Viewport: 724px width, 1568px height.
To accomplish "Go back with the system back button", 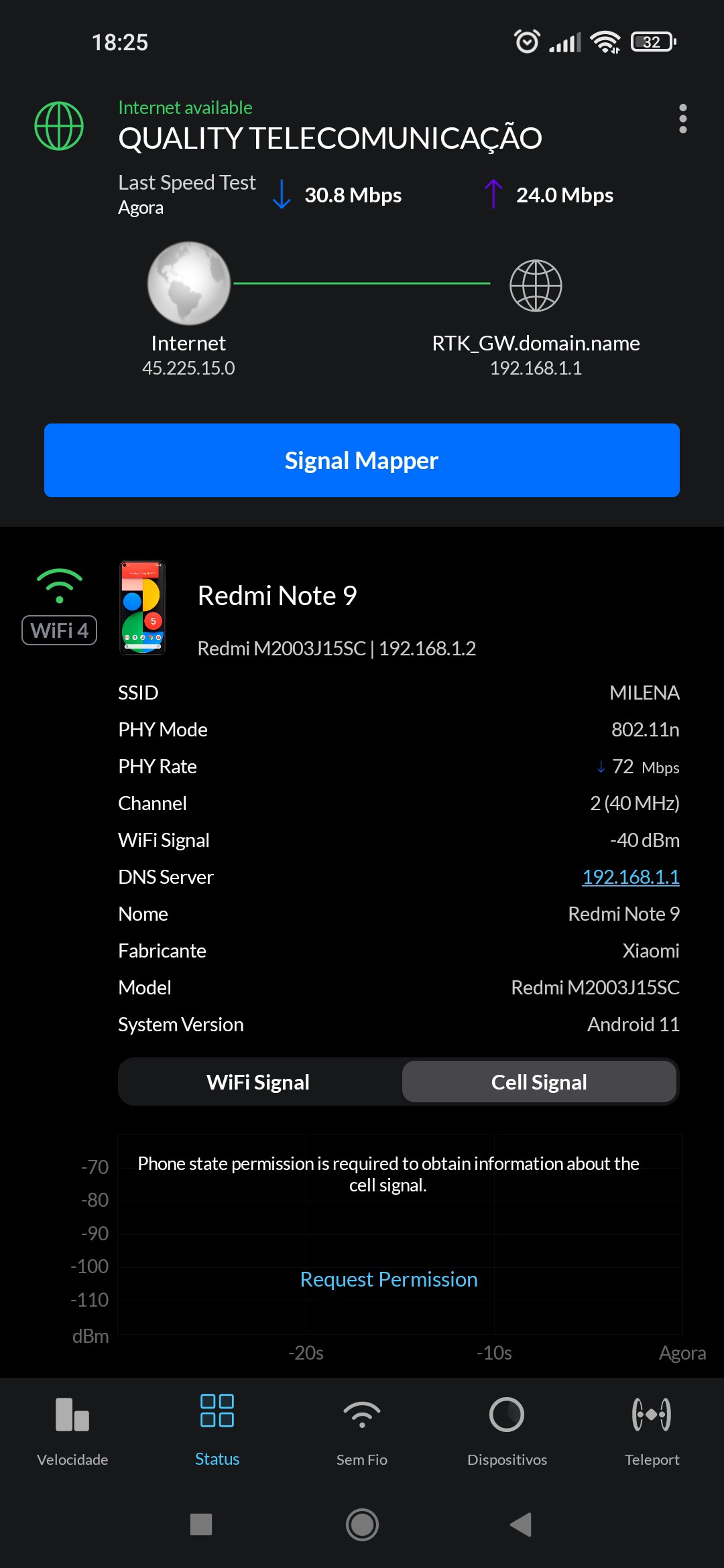I will [521, 1524].
